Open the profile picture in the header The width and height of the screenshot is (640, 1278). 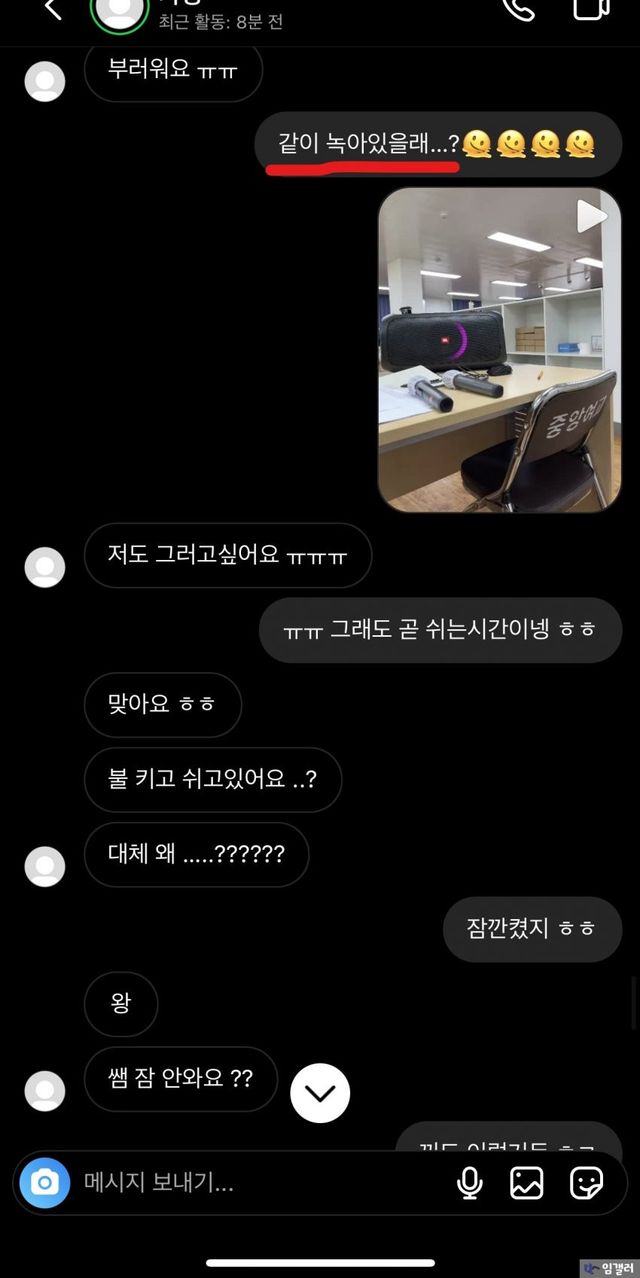[120, 10]
